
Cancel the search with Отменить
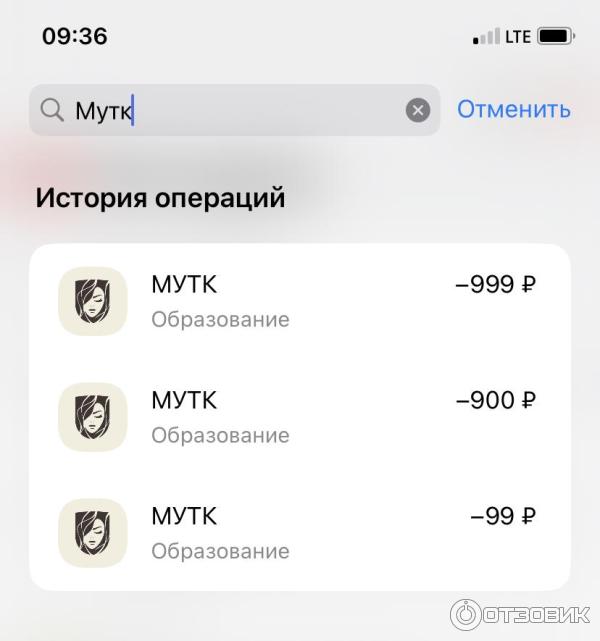coord(513,109)
